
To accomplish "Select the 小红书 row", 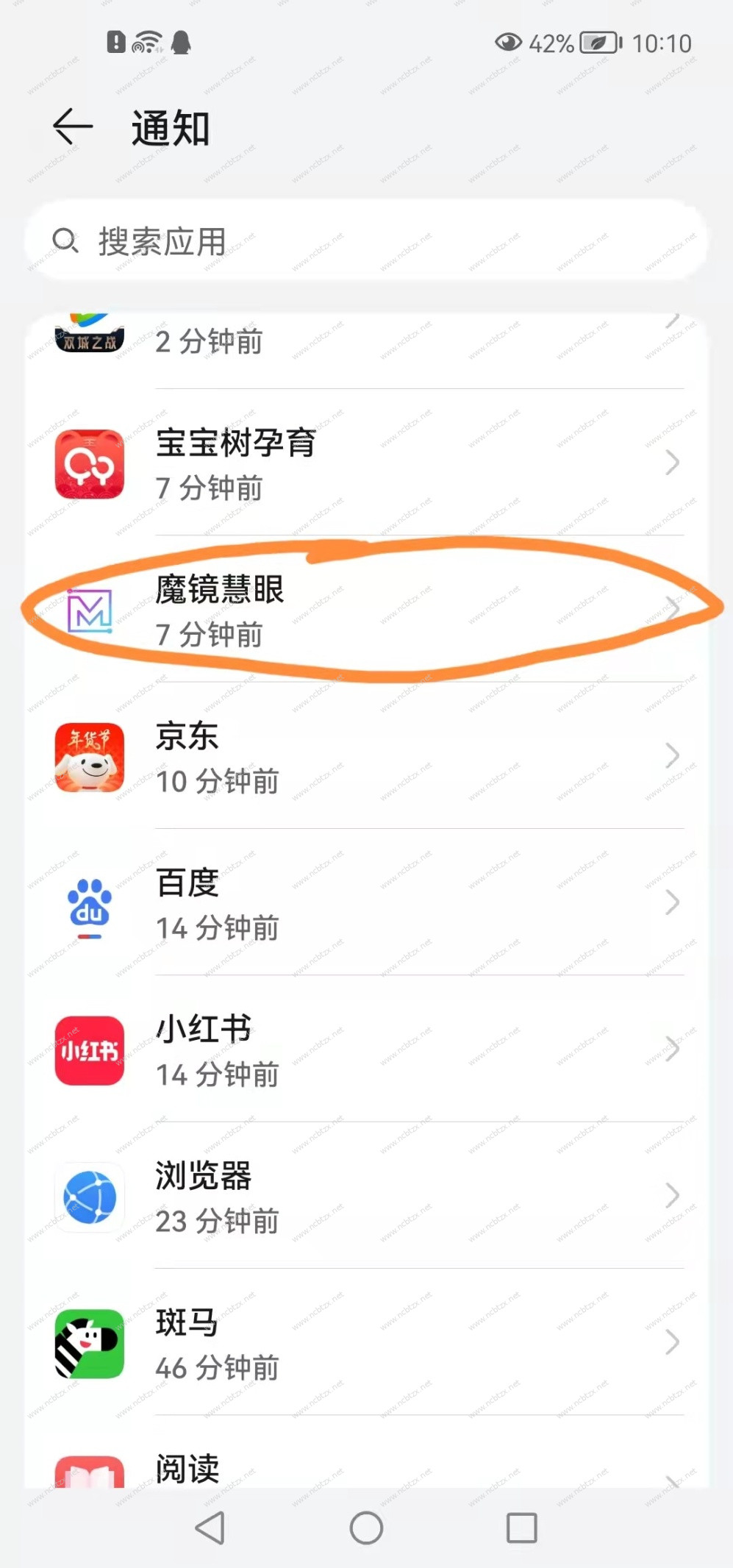I will tap(366, 1050).
